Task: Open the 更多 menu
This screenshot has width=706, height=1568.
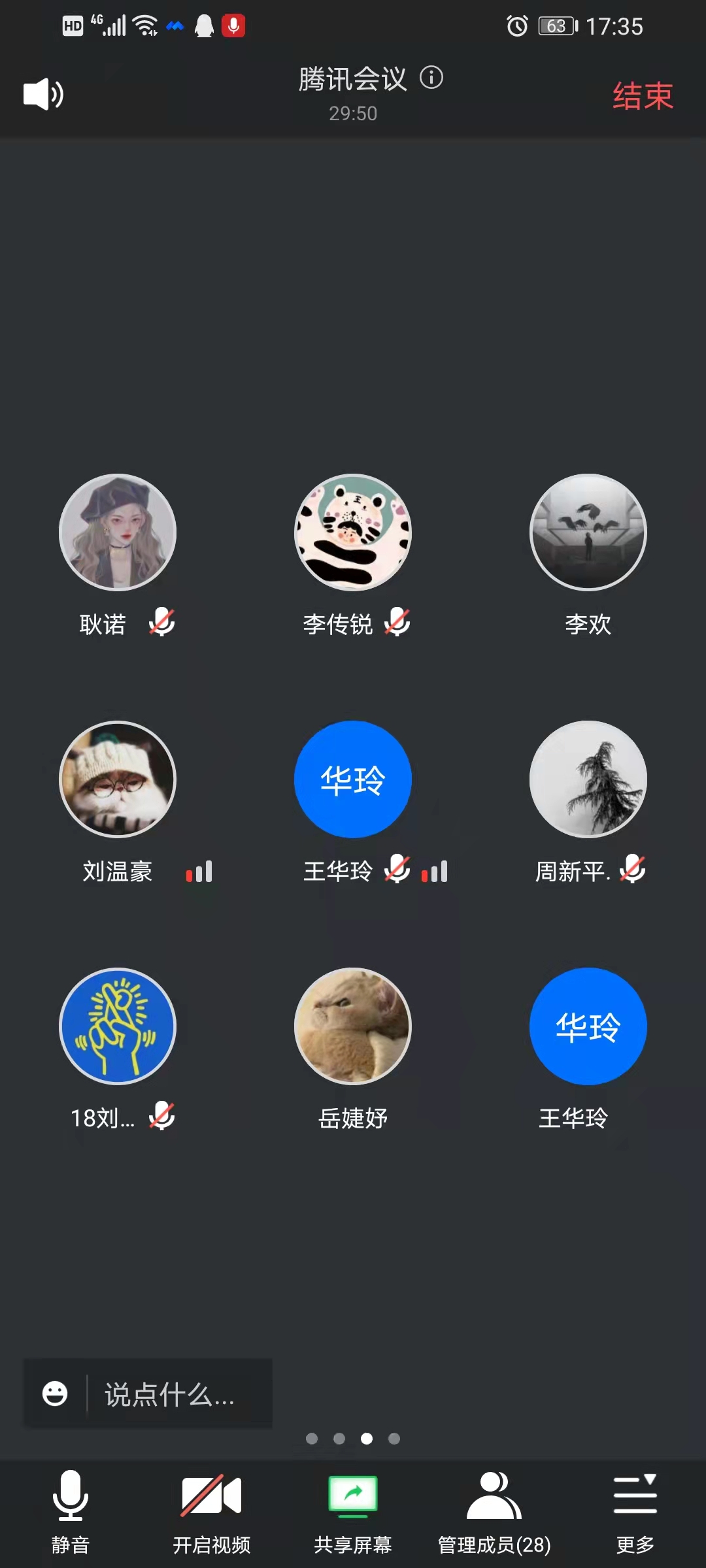Action: [x=635, y=1511]
